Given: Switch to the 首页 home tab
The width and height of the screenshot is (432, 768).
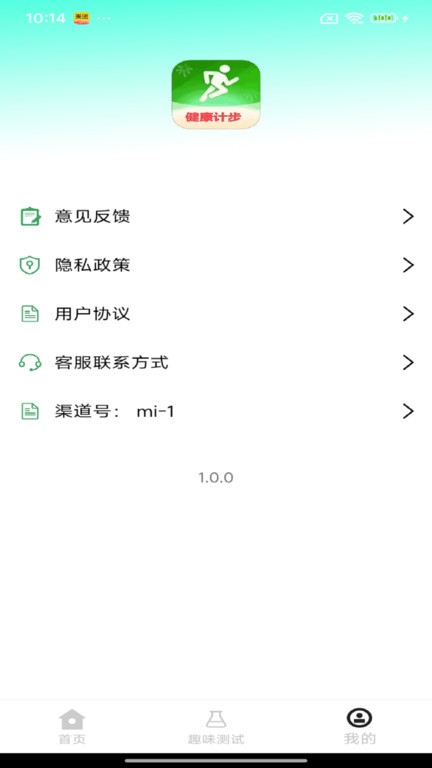Looking at the screenshot, I should pyautogui.click(x=72, y=727).
